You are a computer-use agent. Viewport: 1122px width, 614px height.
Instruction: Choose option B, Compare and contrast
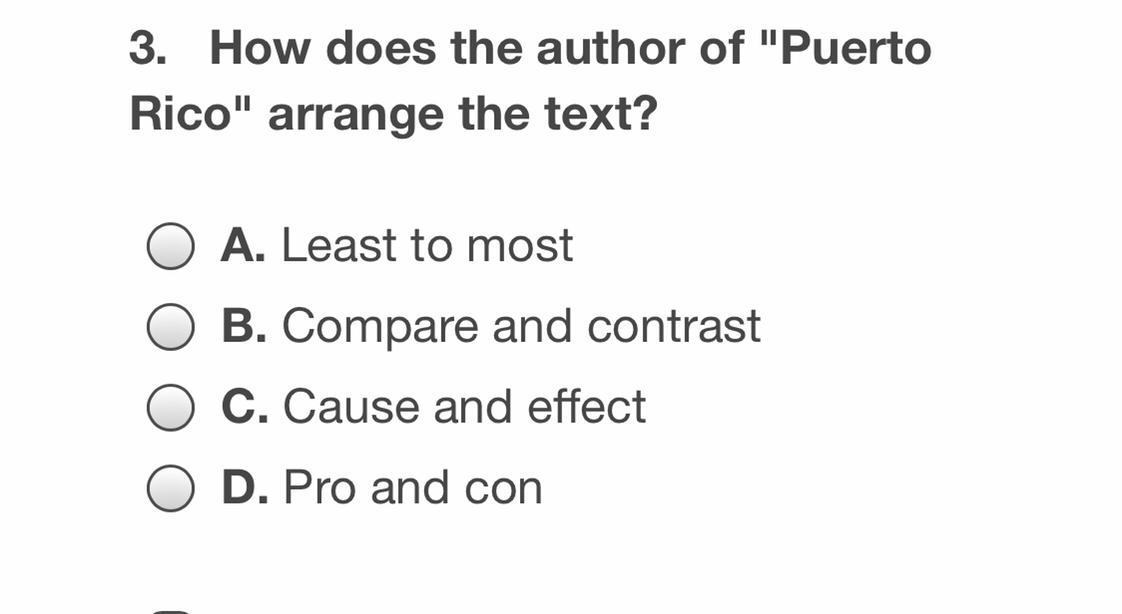tap(170, 327)
